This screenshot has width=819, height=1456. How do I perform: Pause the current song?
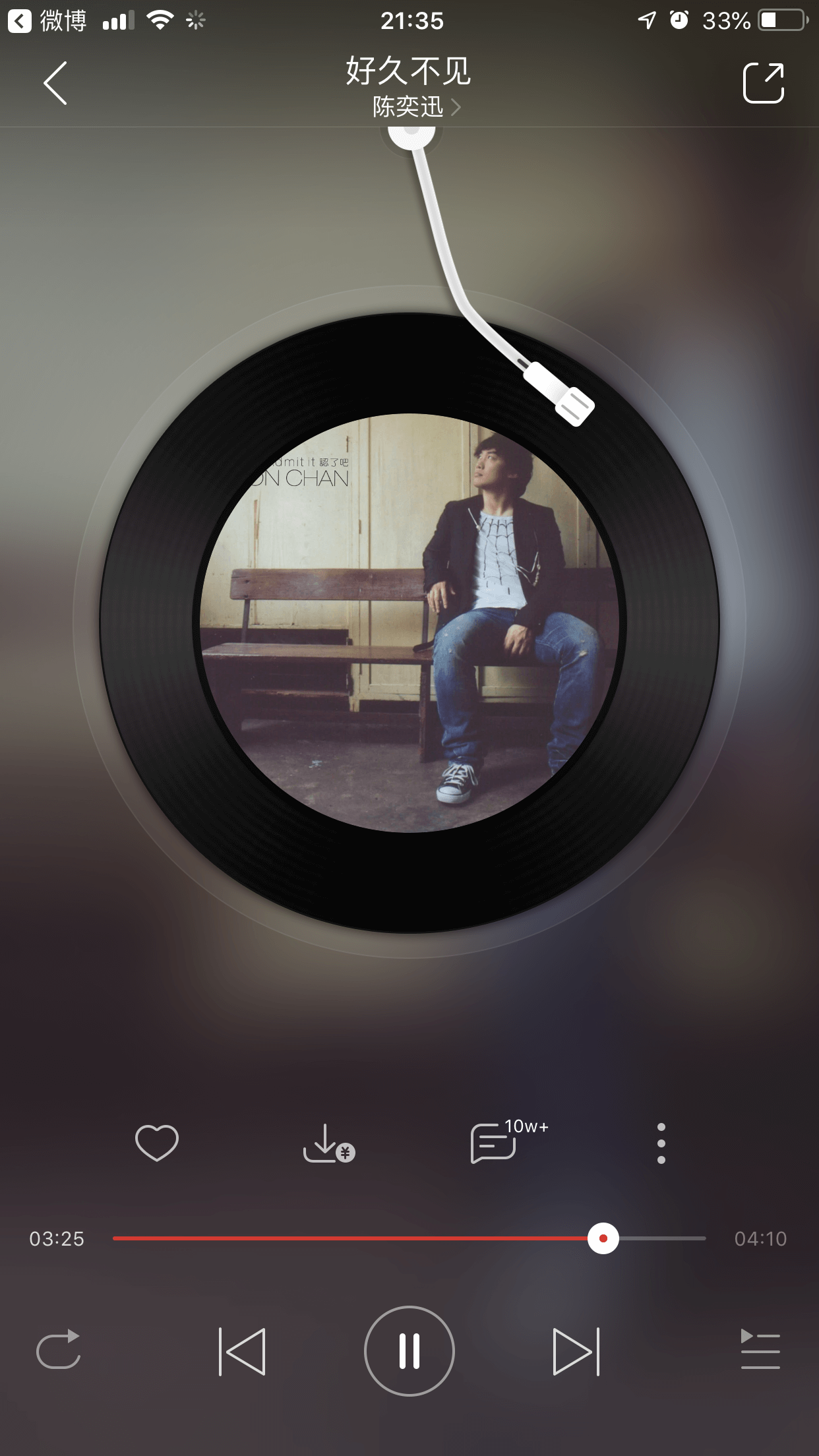pyautogui.click(x=409, y=1351)
